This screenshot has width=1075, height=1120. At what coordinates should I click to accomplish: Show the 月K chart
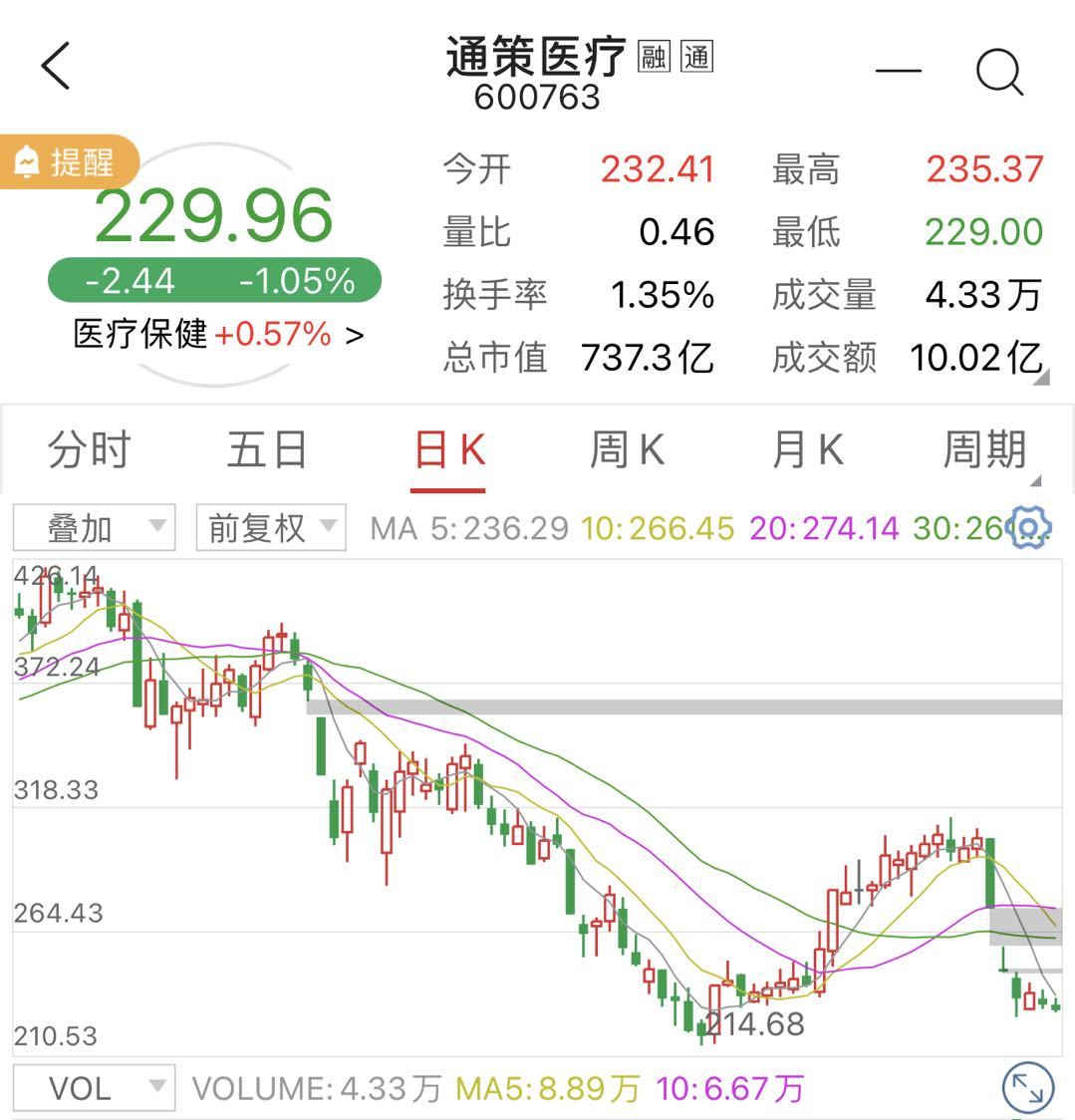[807, 450]
